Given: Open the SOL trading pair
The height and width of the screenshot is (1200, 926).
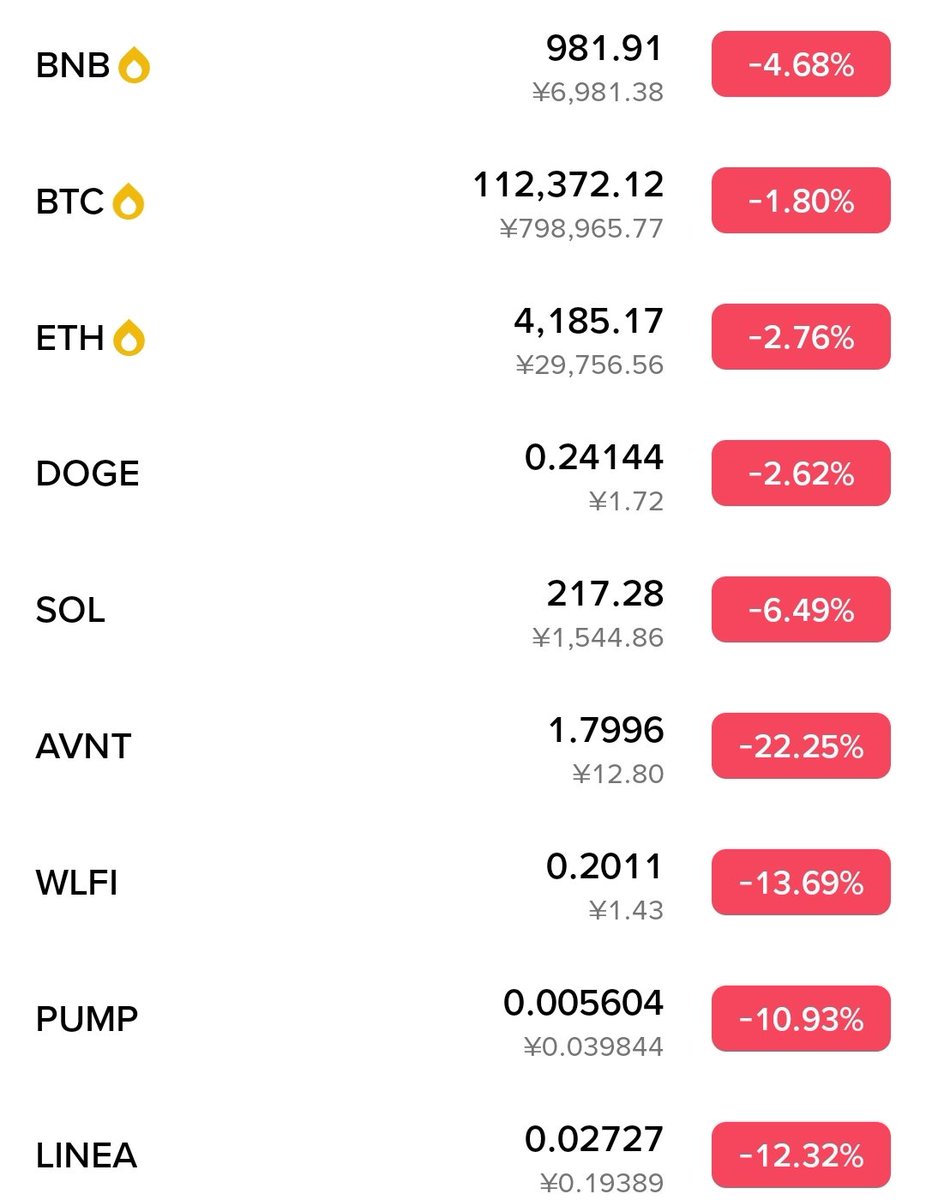Looking at the screenshot, I should (x=70, y=610).
